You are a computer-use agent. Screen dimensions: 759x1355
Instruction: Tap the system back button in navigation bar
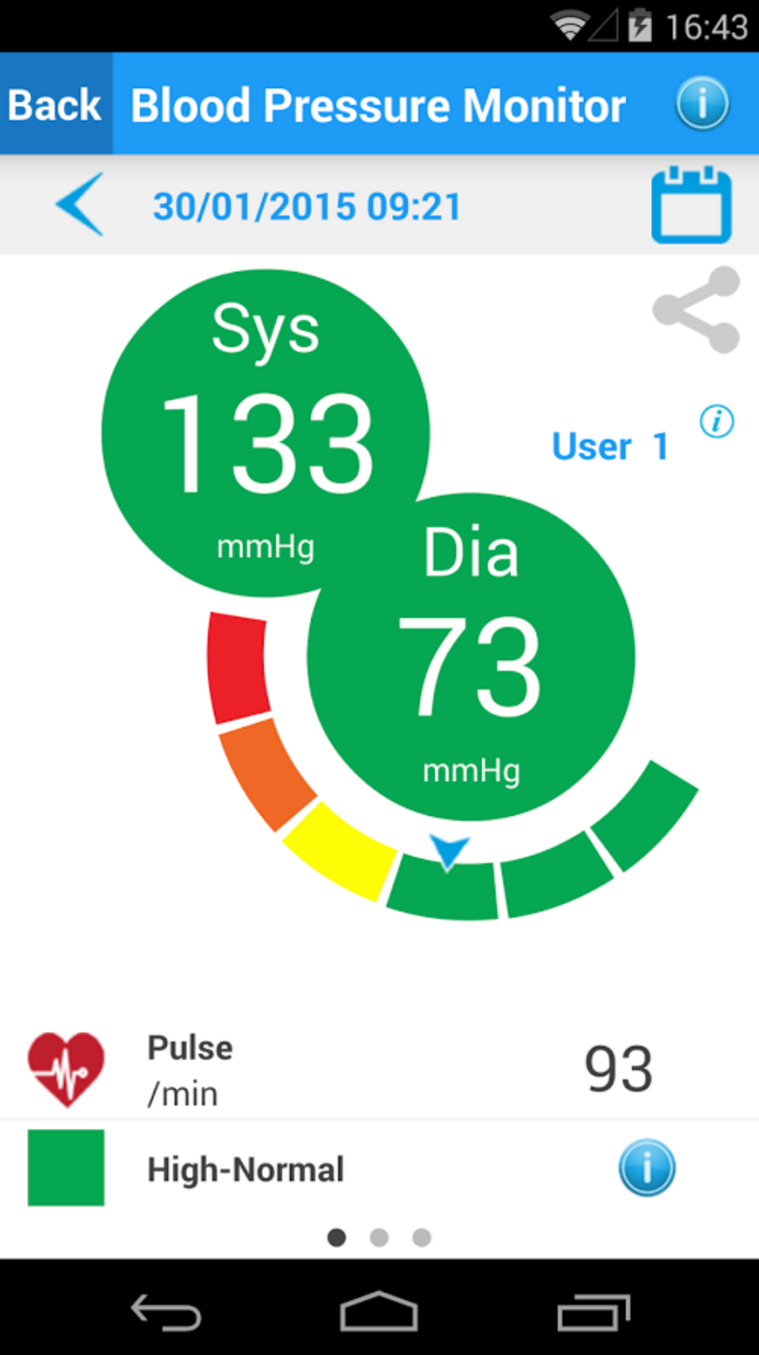coord(166,1311)
